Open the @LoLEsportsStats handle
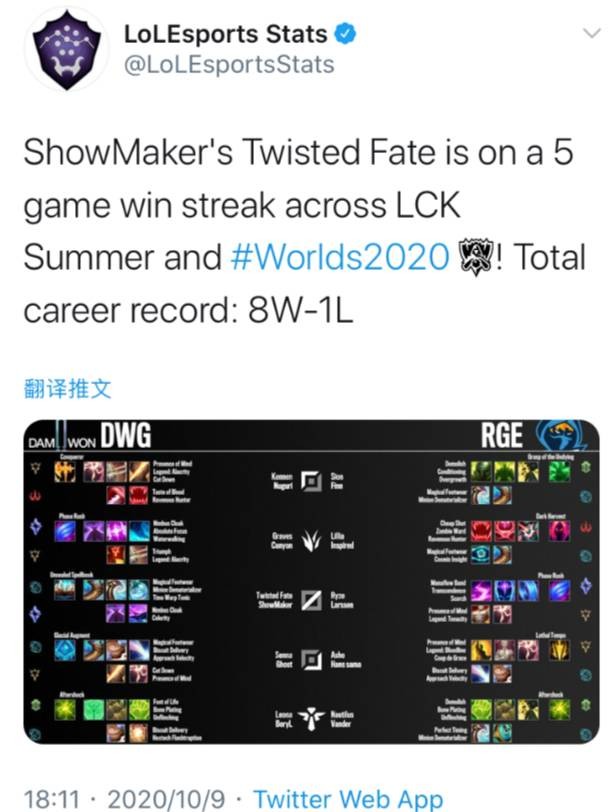 (228, 65)
